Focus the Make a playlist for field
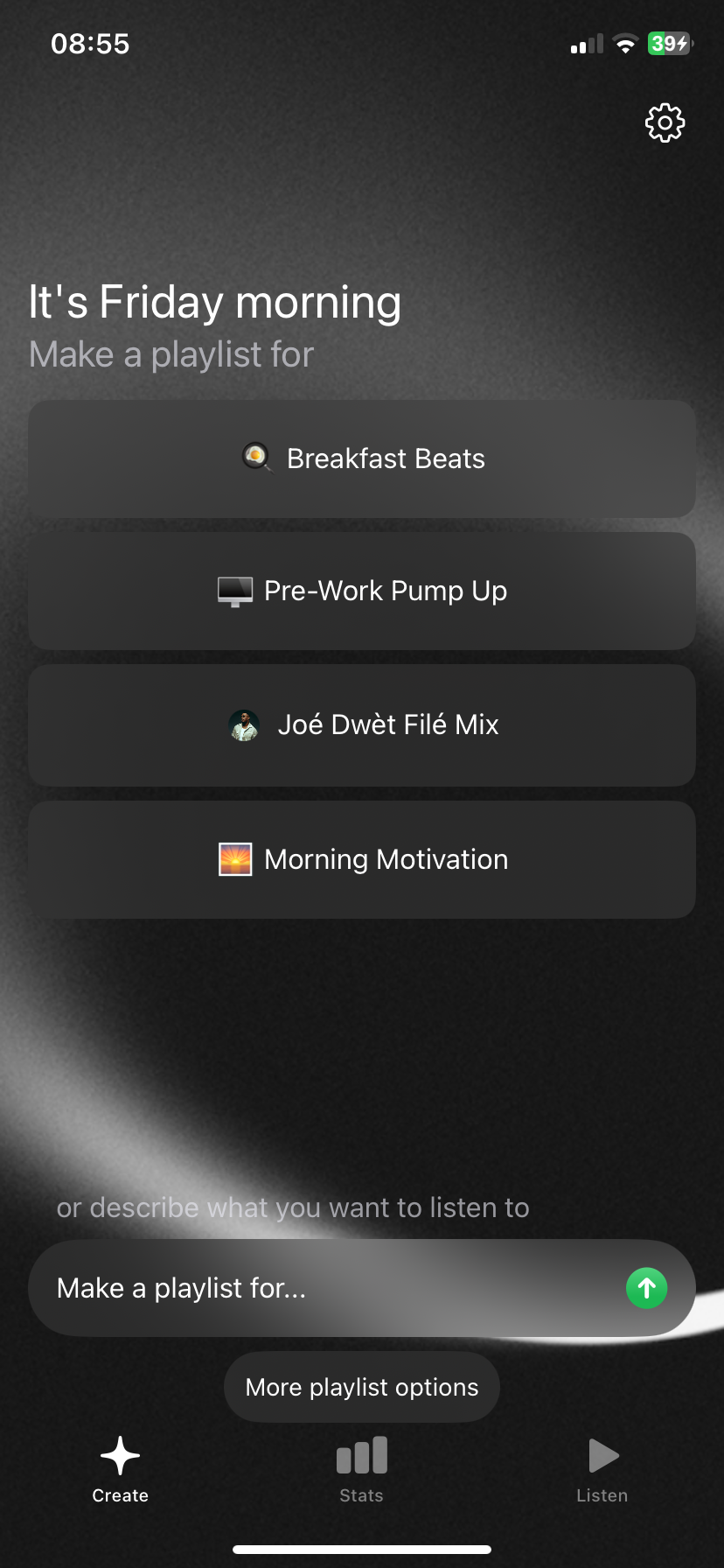The height and width of the screenshot is (1568, 724). (x=324, y=1288)
